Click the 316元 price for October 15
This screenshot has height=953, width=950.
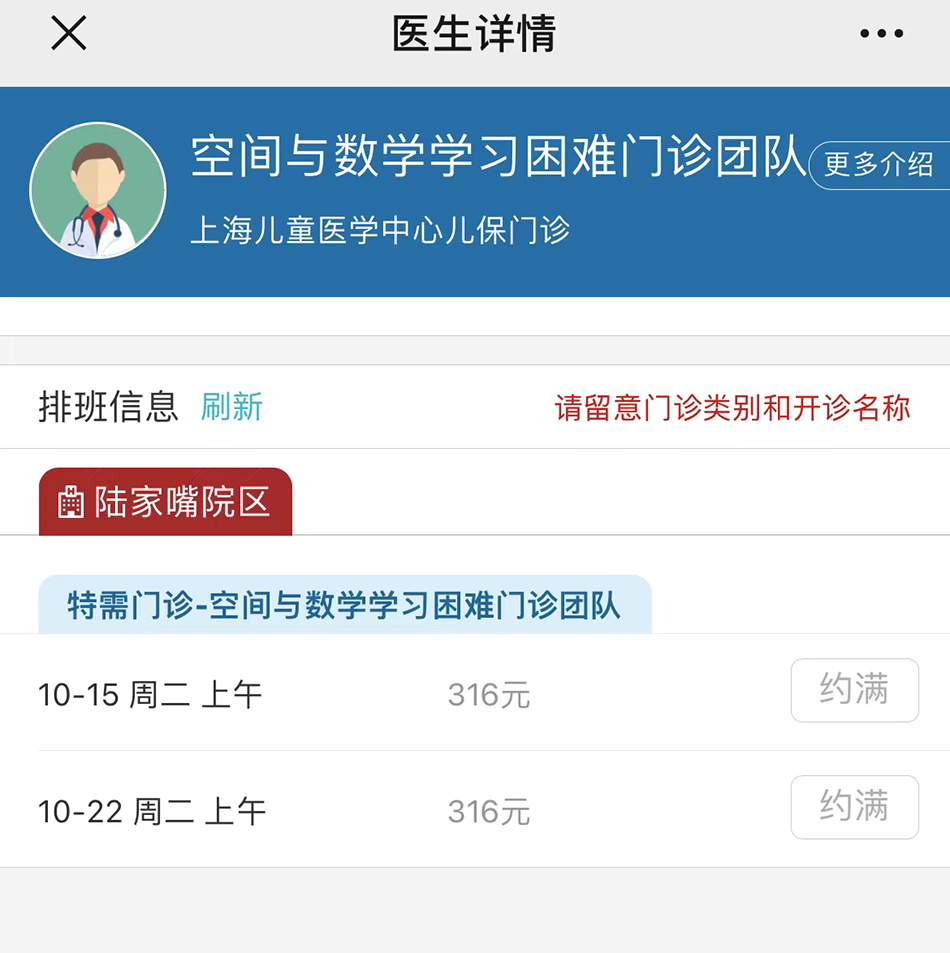click(x=487, y=691)
